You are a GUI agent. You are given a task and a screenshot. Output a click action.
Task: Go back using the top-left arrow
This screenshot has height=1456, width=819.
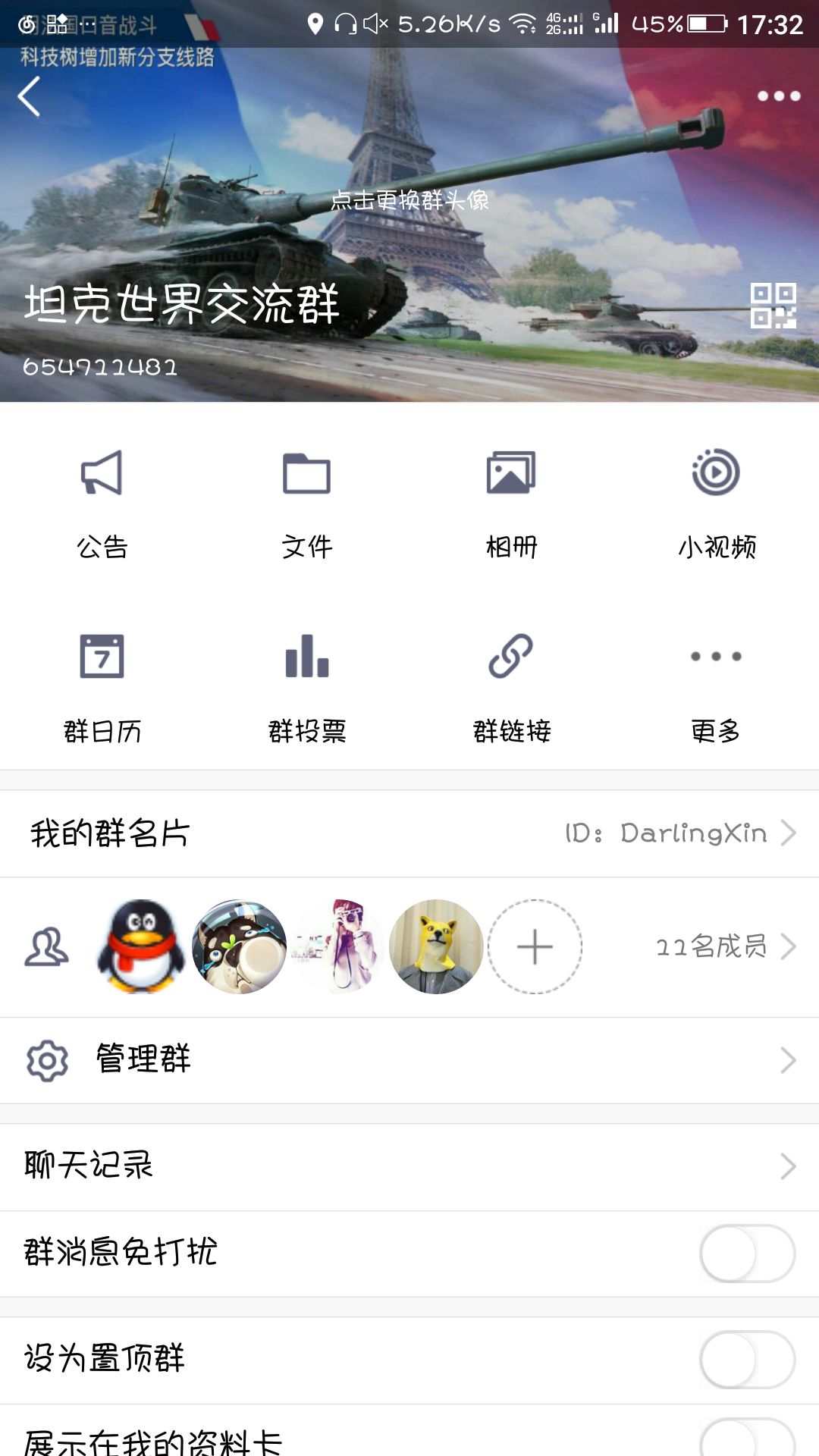pyautogui.click(x=29, y=96)
